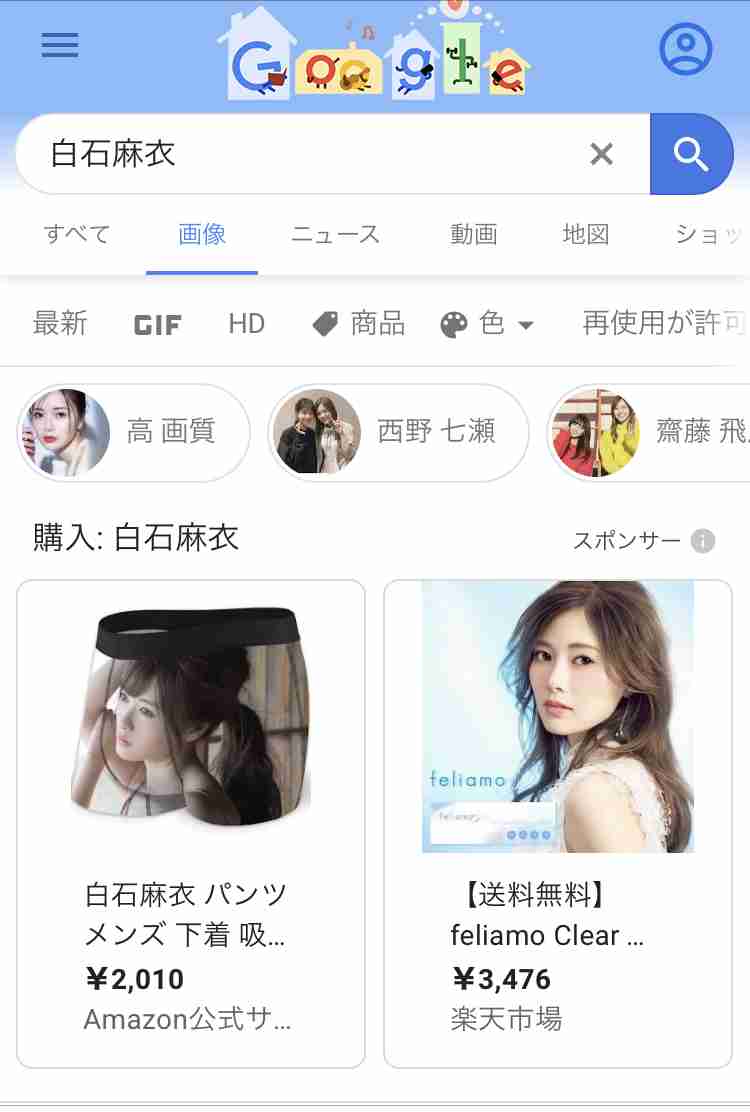Tap the search magnifier button
Viewport: 750px width, 1112px height.
tap(693, 154)
